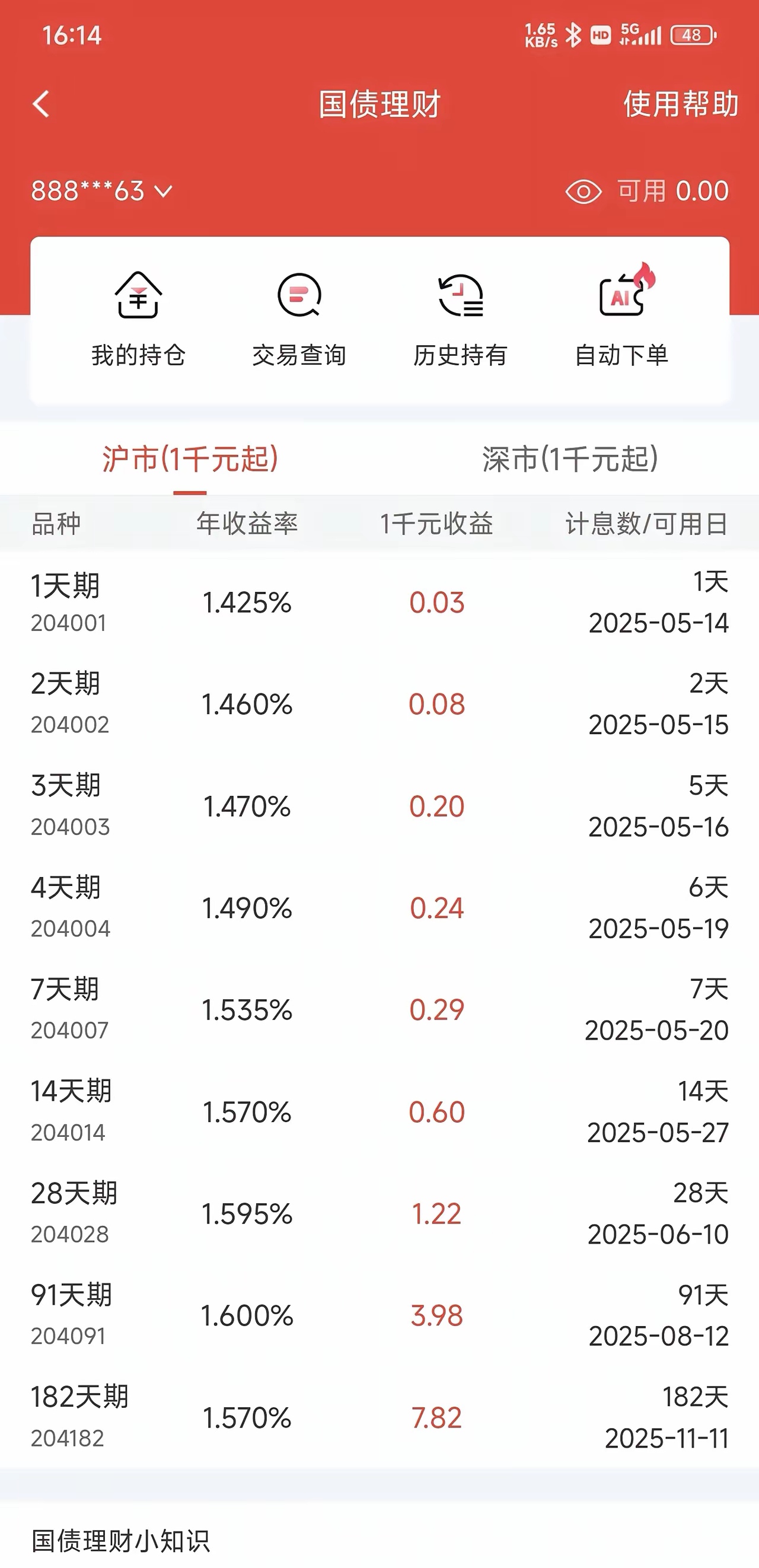This screenshot has height=1568, width=759.
Task: Collapse the account number chevron
Action: pos(164,191)
